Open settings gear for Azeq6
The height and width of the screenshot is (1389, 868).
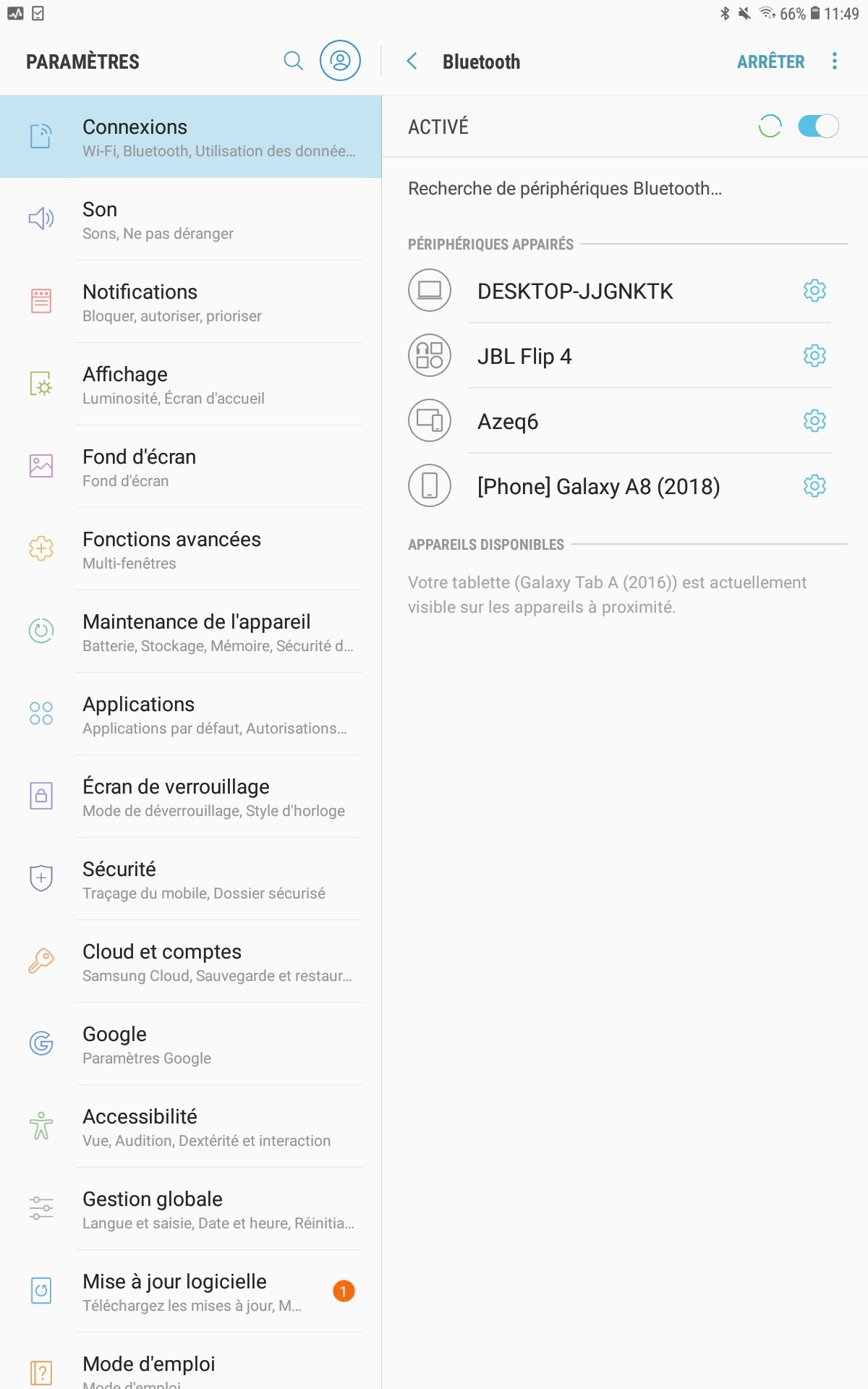[814, 421]
